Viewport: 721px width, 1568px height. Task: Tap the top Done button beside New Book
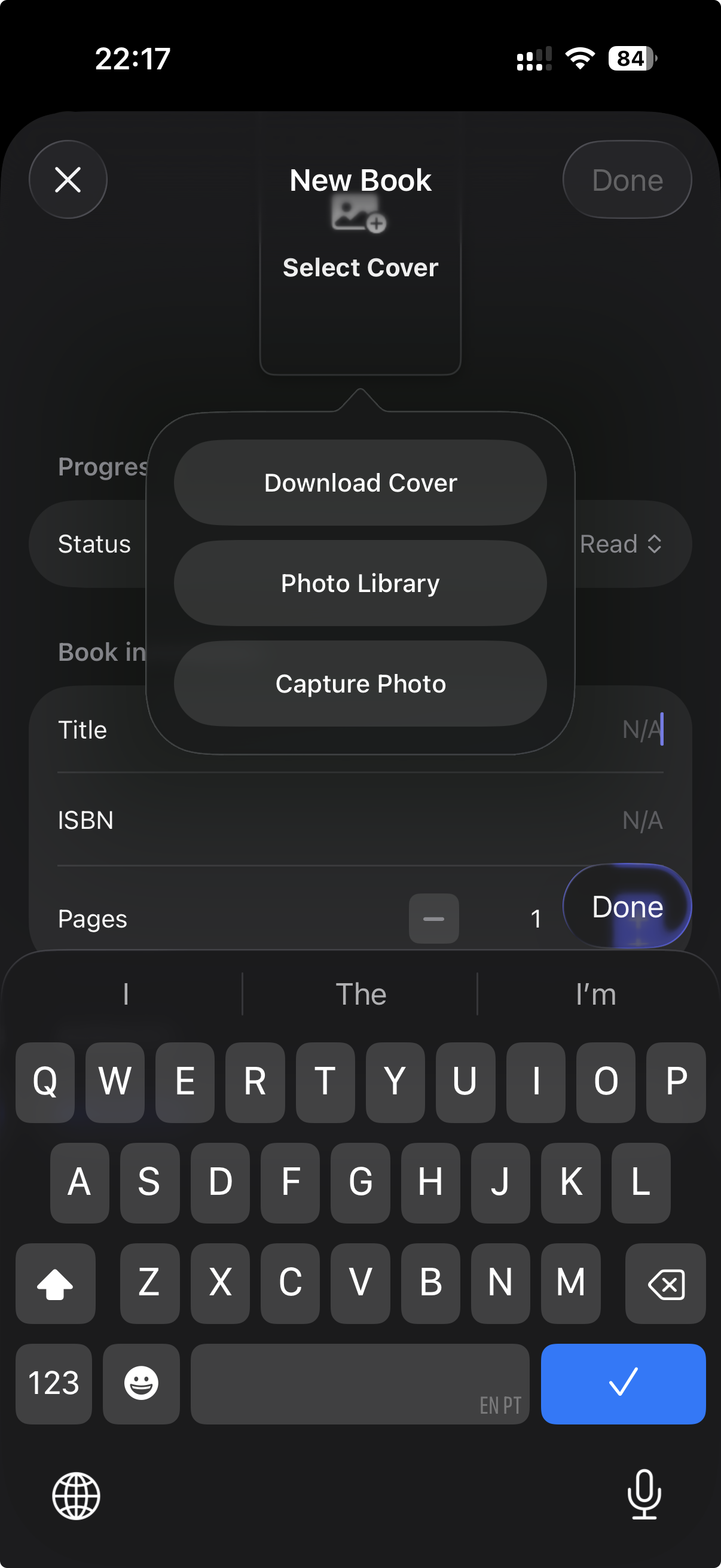pyautogui.click(x=627, y=179)
